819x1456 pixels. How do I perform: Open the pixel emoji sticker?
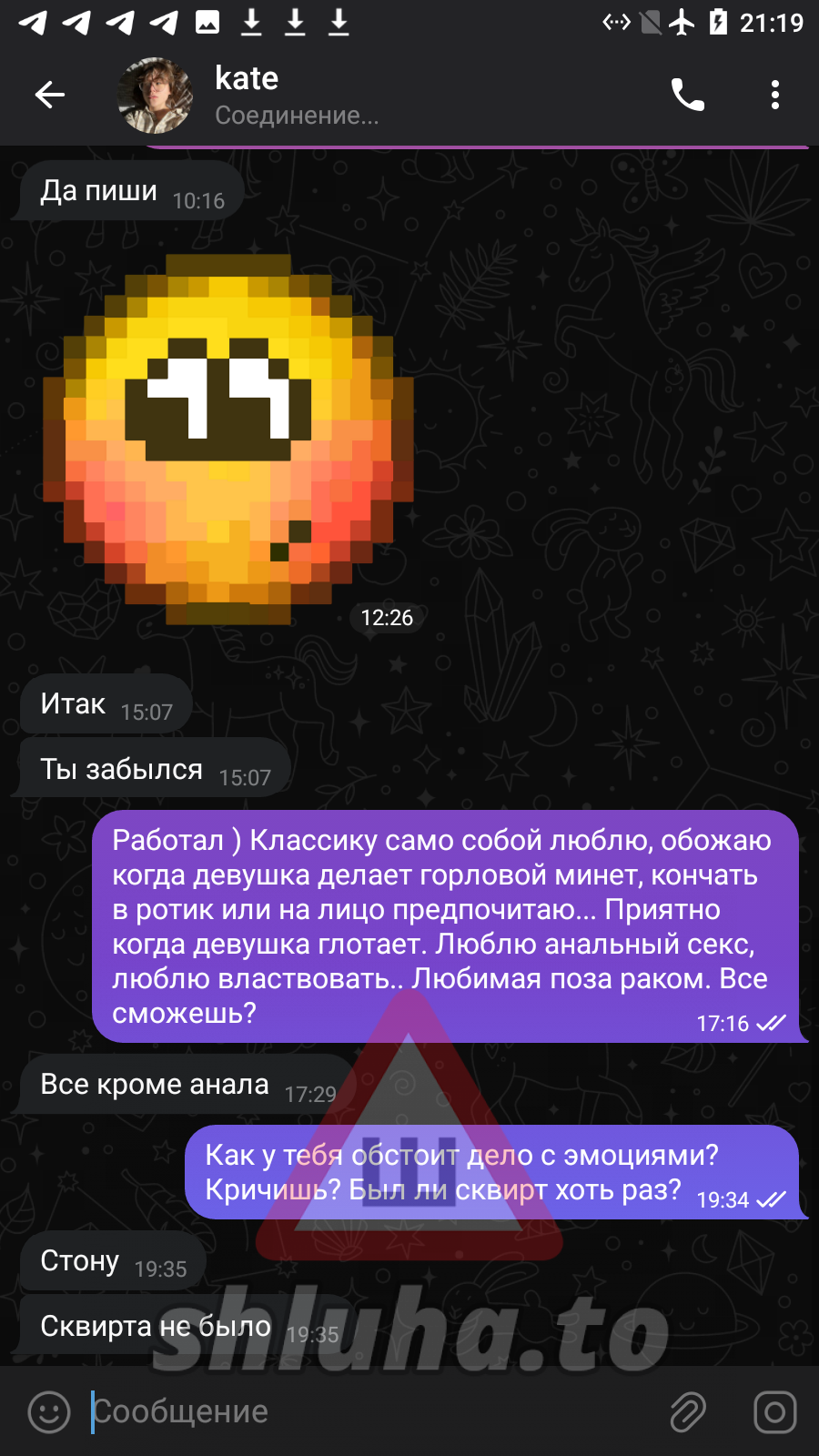[227, 441]
